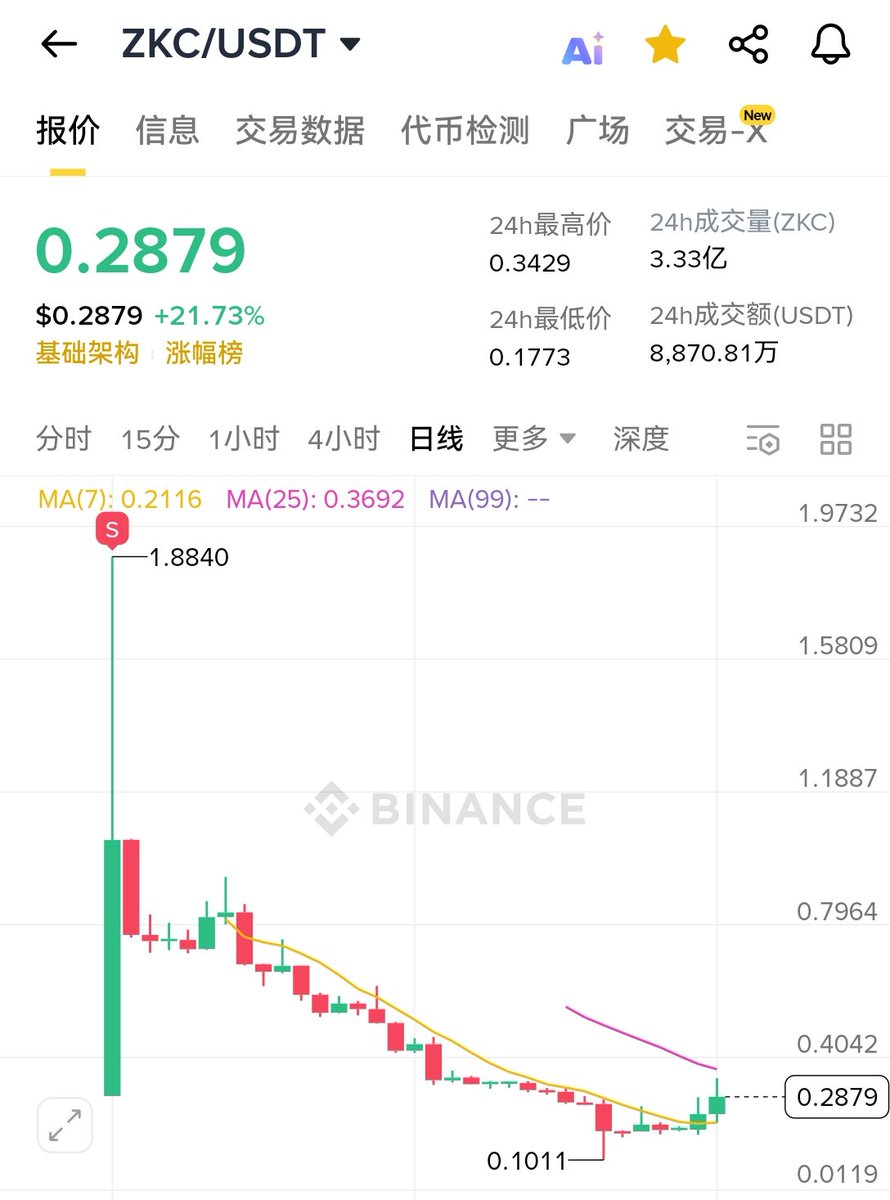The height and width of the screenshot is (1200, 890).
Task: Expand the chart to full screen
Action: coord(65,1125)
